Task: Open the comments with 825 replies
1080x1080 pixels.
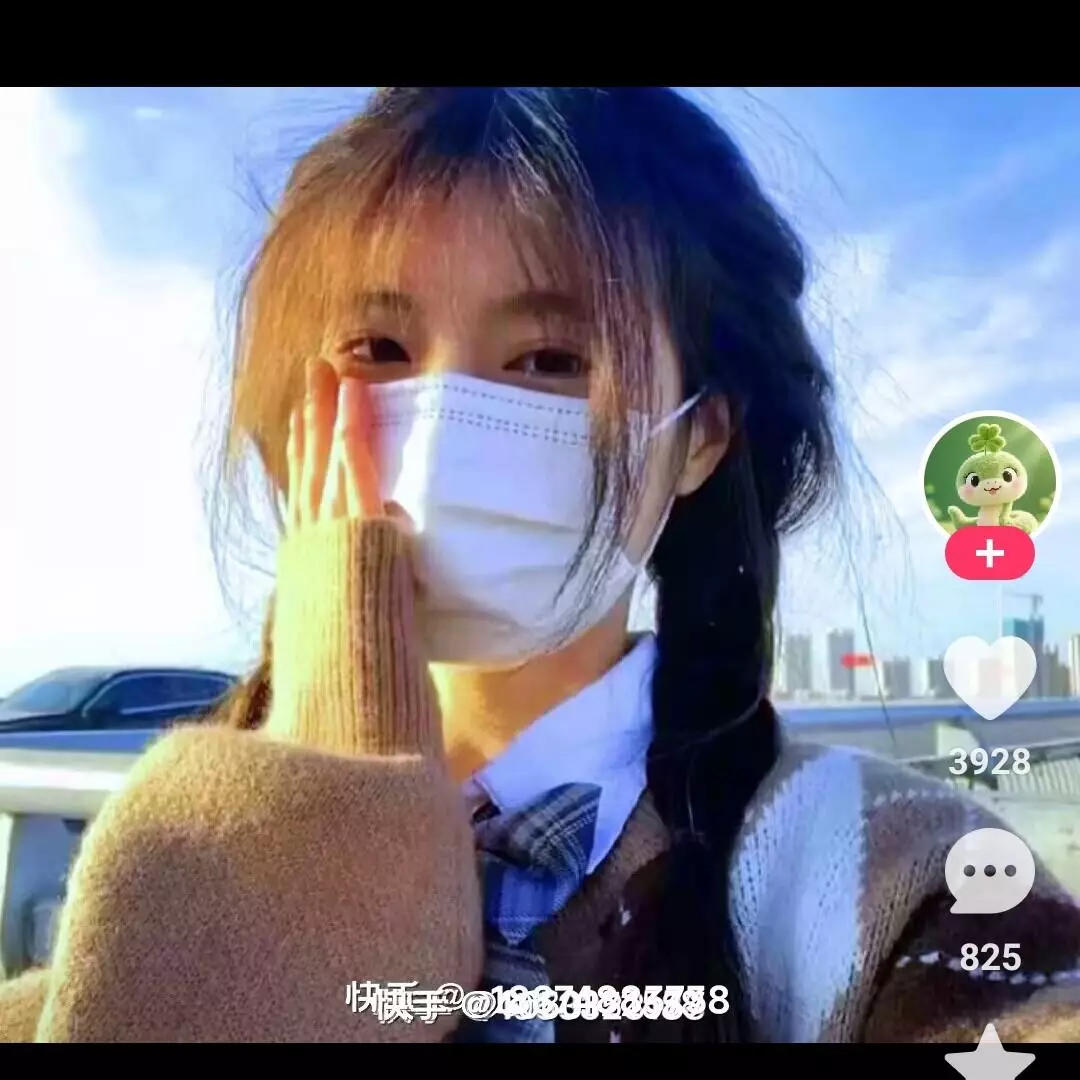Action: 990,871
